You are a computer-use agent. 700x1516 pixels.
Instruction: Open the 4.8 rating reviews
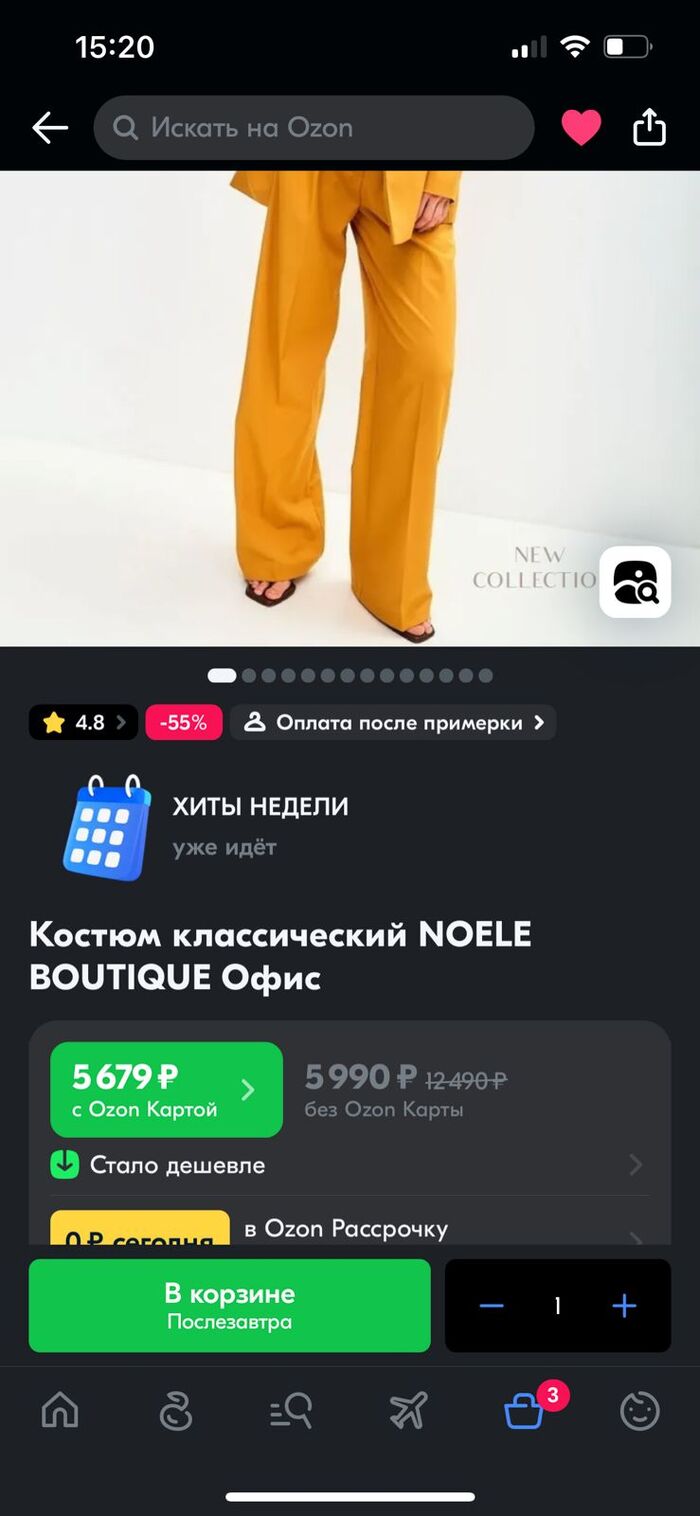83,722
